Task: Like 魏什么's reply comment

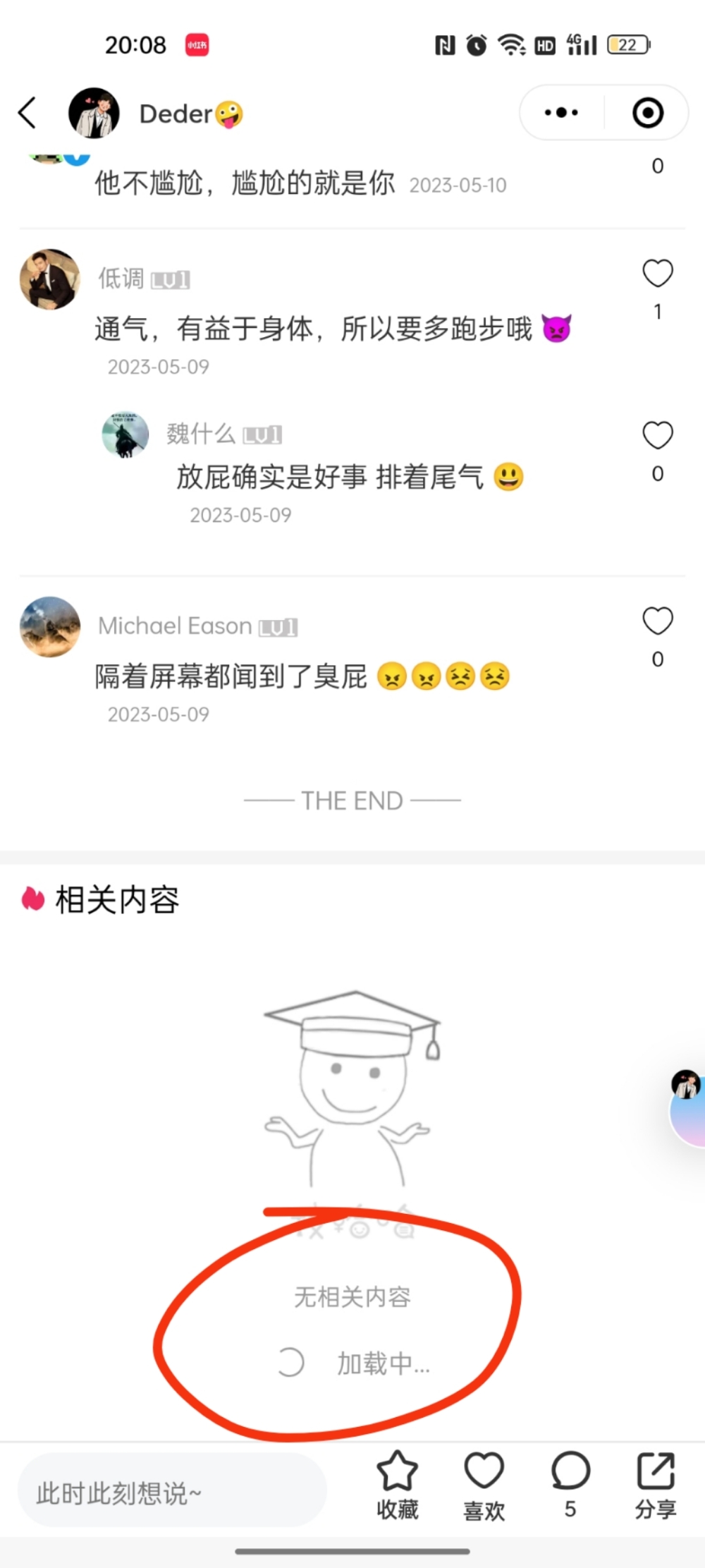Action: [x=657, y=435]
